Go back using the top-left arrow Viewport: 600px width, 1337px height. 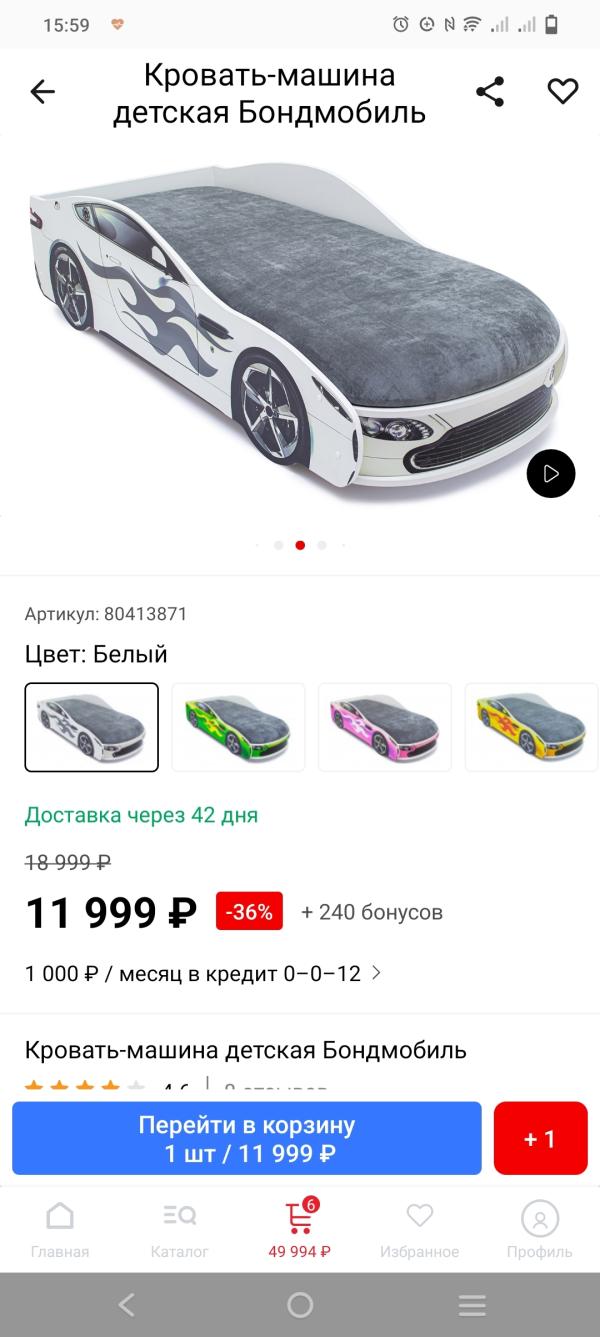click(42, 92)
